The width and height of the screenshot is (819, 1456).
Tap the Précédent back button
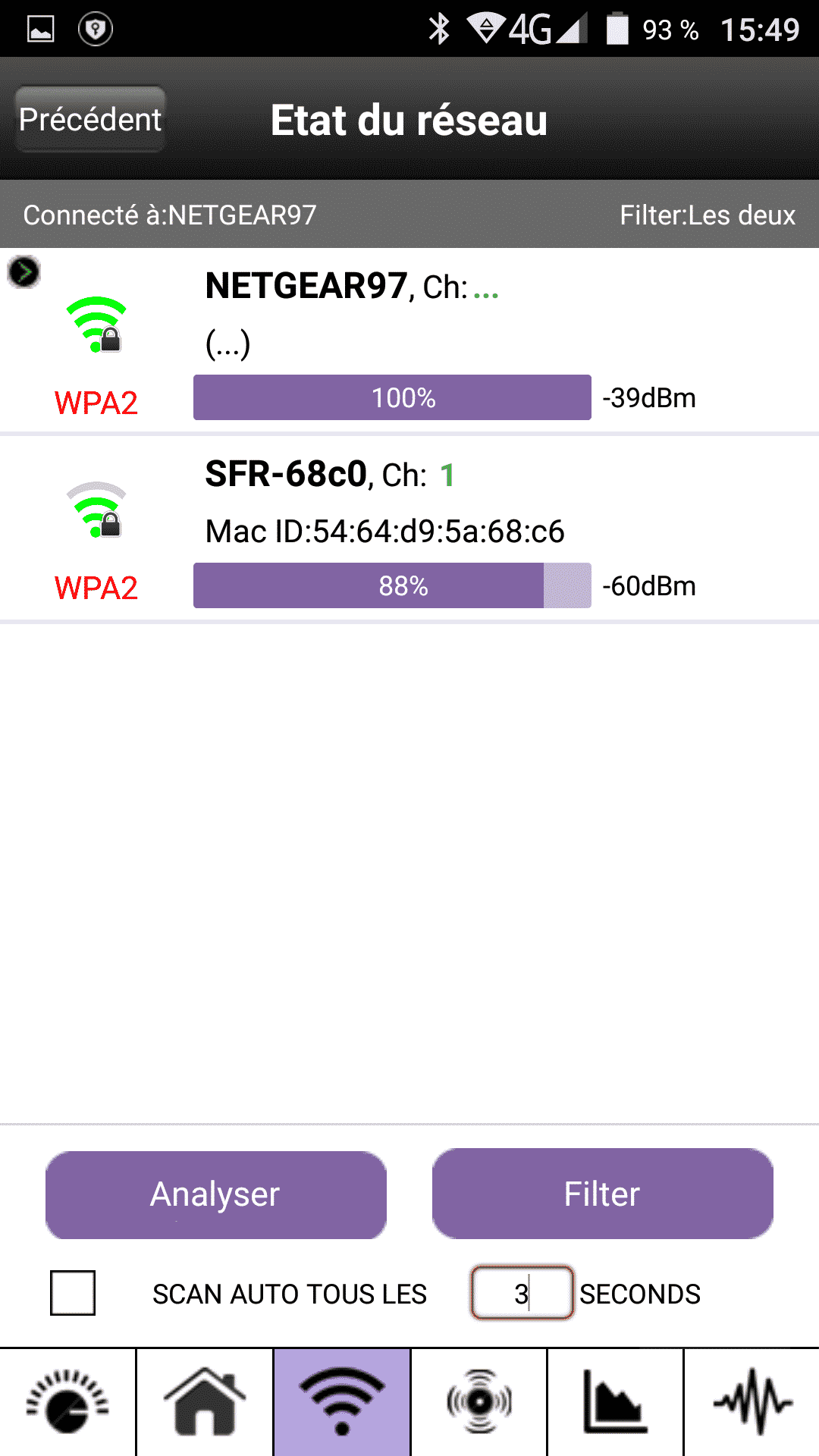tap(90, 120)
